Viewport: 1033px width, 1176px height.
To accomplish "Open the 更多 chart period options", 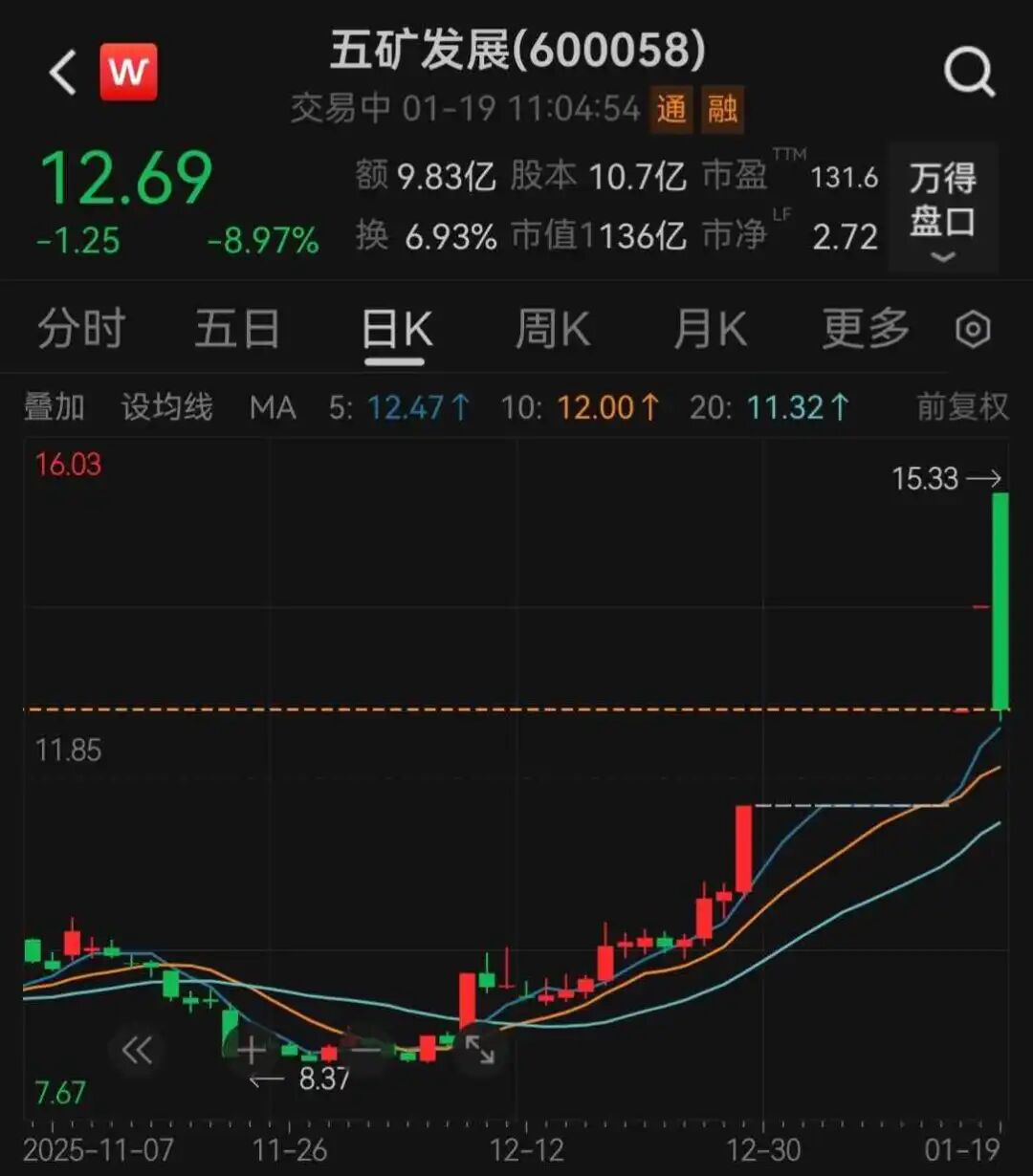I will [x=866, y=330].
